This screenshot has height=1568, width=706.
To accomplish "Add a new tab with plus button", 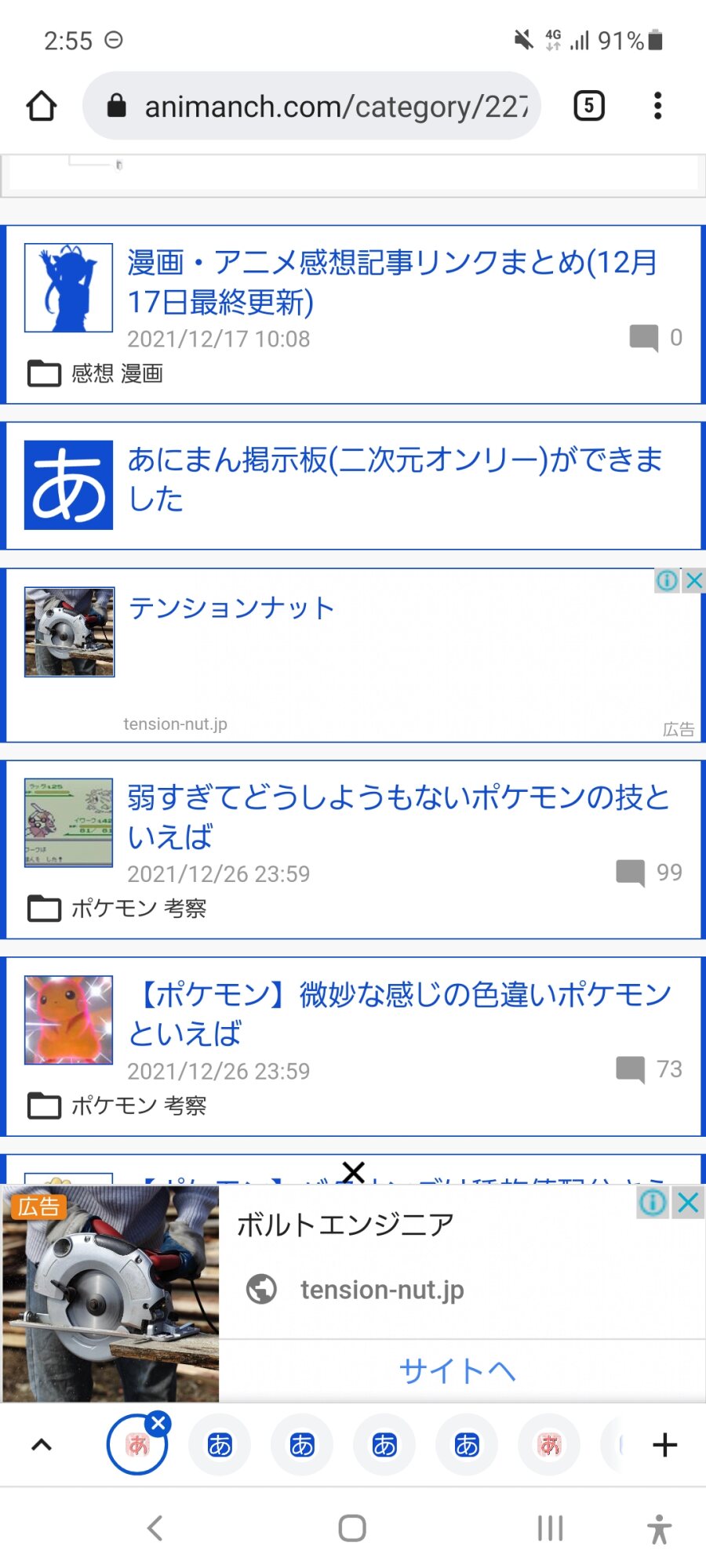I will tap(664, 1445).
